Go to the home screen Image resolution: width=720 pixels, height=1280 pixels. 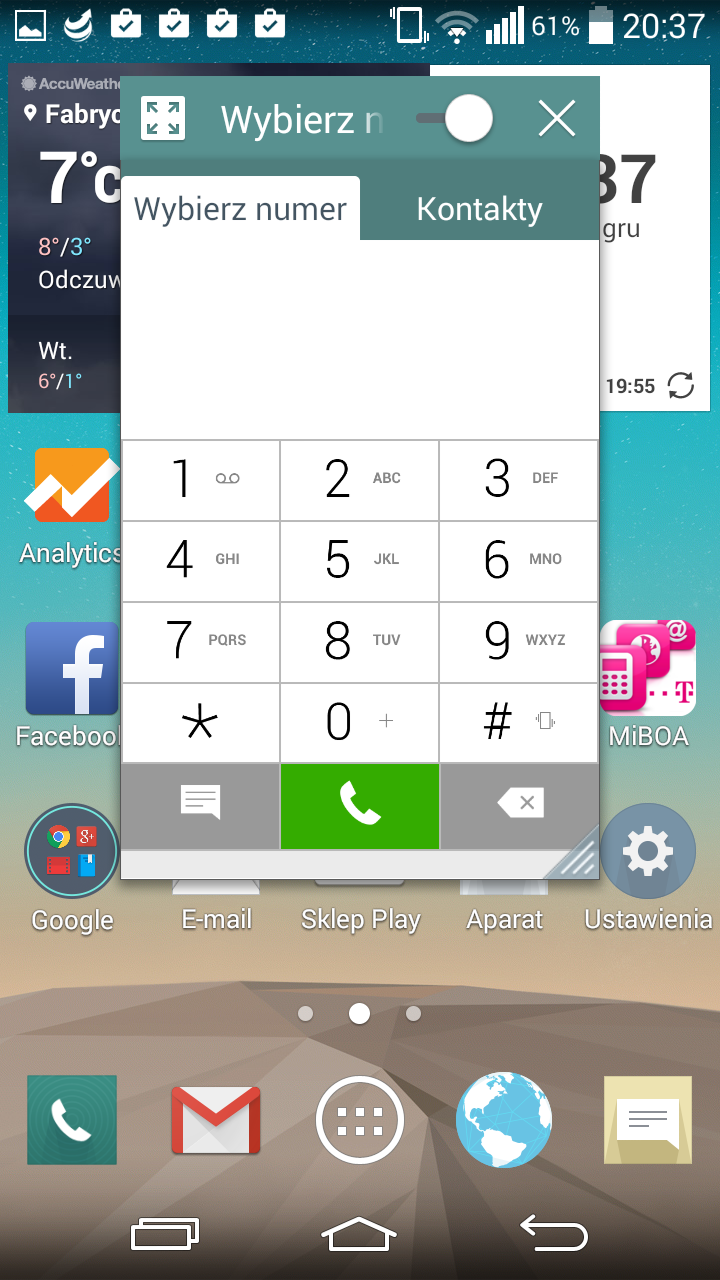click(x=359, y=1234)
